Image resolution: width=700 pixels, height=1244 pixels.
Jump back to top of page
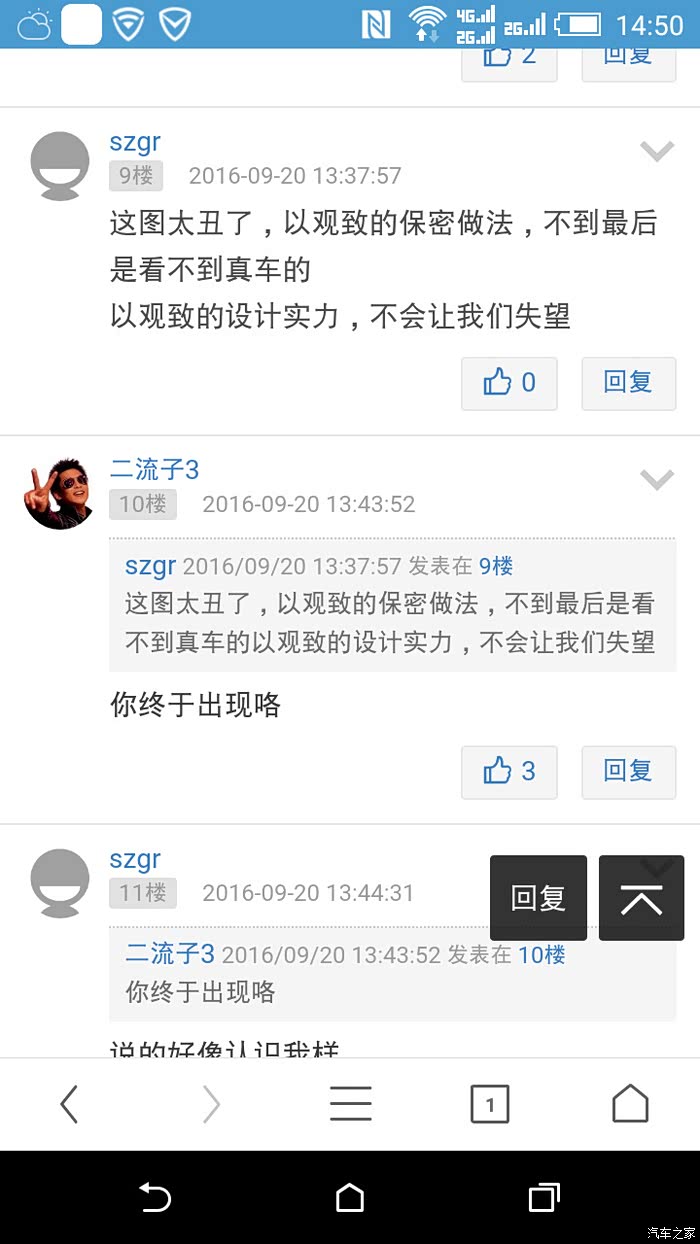click(x=641, y=898)
